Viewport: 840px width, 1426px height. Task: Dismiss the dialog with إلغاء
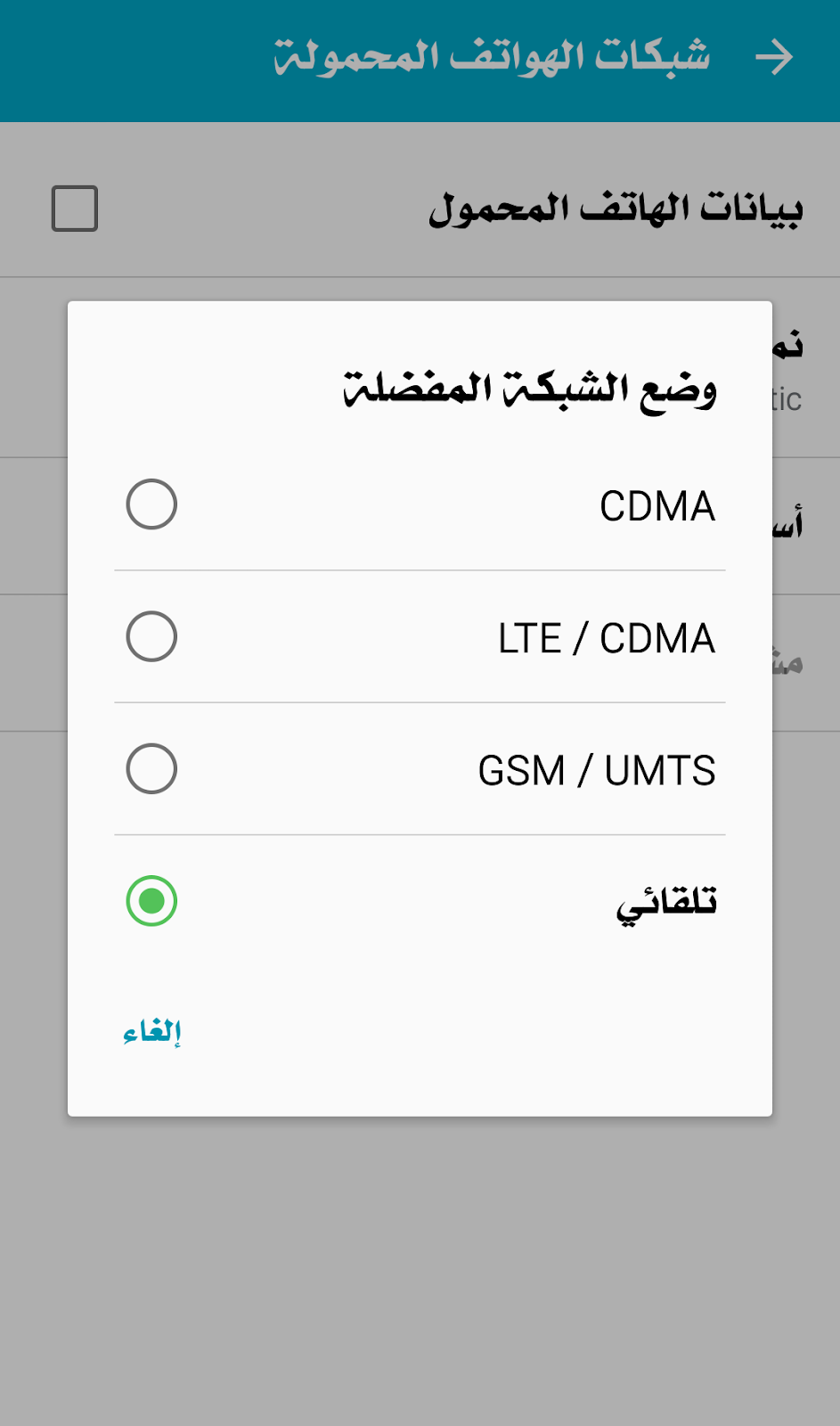152,1032
